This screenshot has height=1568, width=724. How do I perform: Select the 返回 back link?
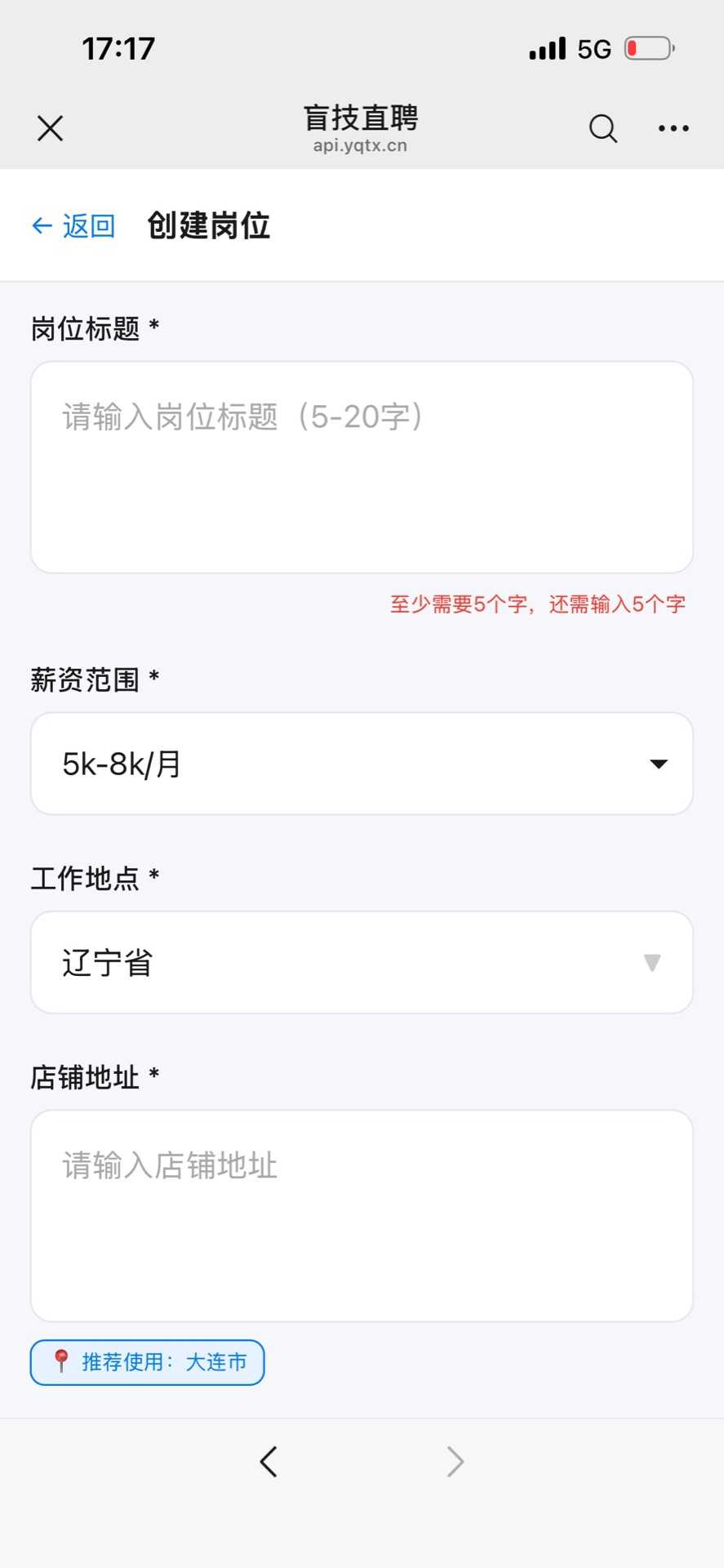(87, 225)
